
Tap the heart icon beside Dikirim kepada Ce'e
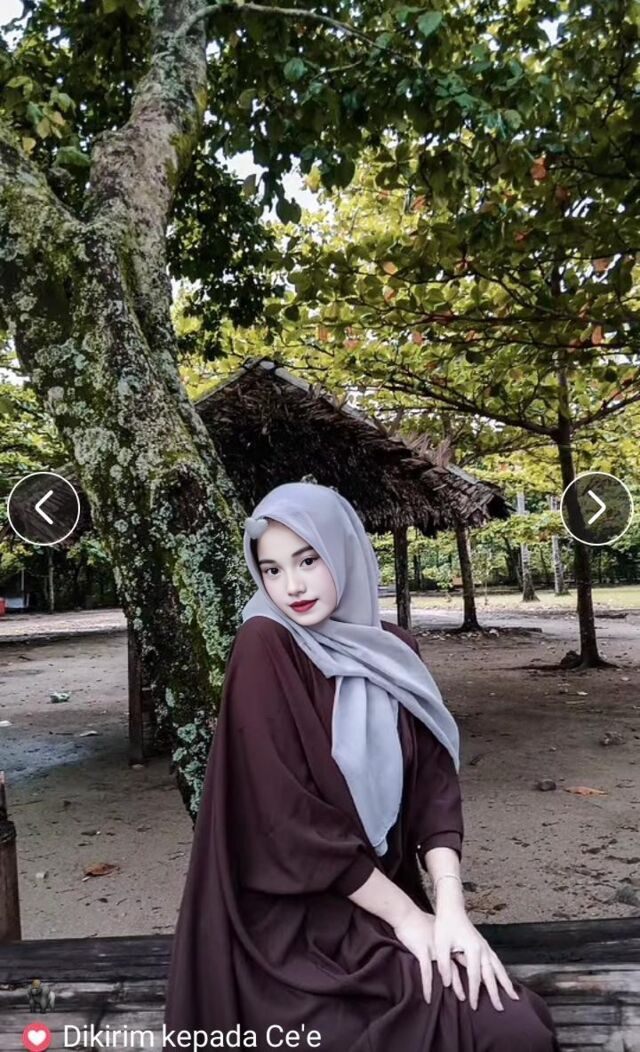point(37,1037)
